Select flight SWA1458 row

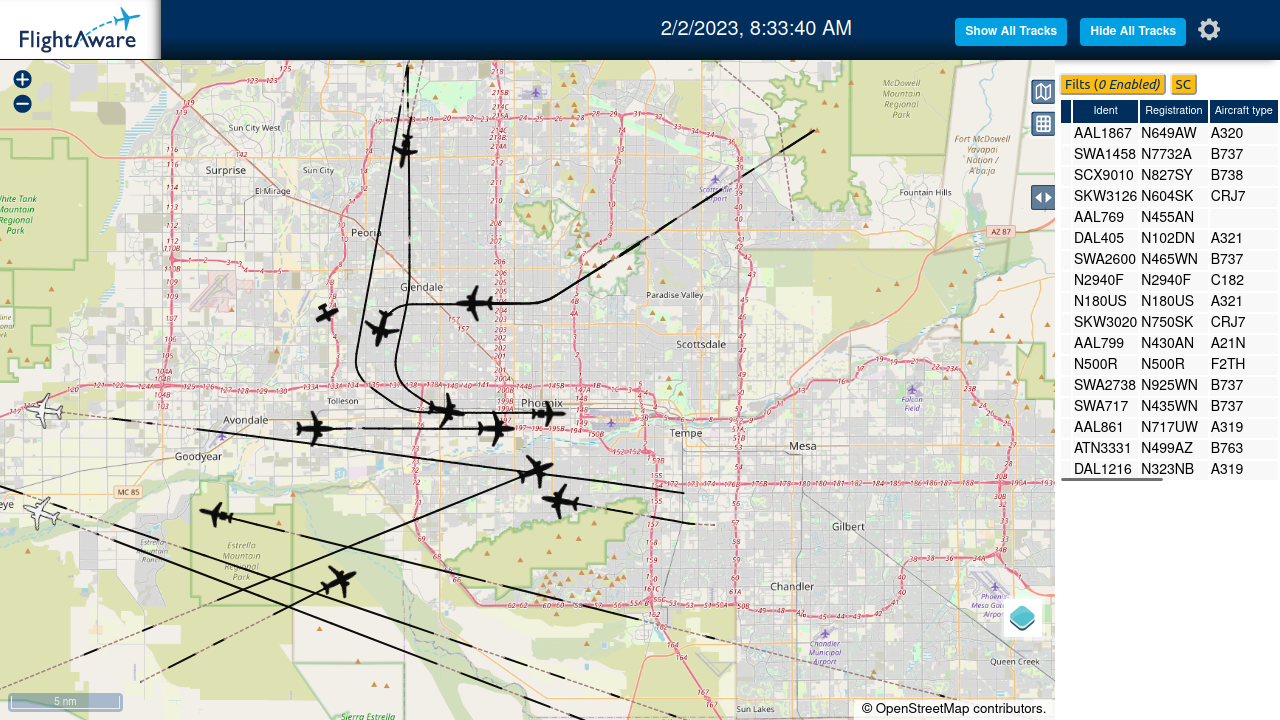pos(1169,154)
